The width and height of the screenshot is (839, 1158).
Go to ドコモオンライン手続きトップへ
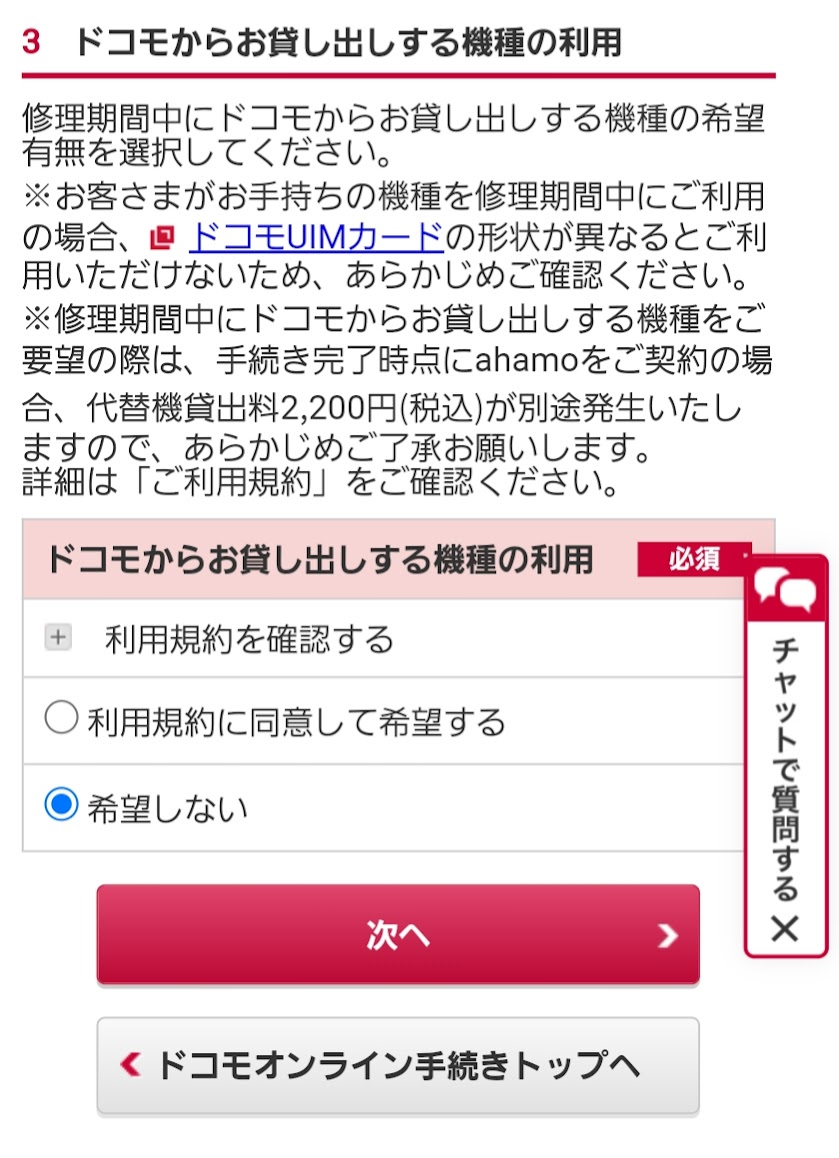(x=398, y=1065)
